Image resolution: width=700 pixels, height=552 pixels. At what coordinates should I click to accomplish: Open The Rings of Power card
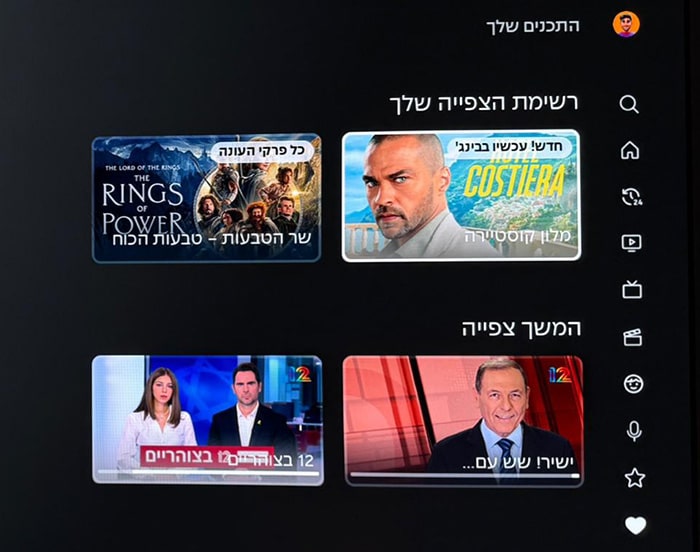[x=207, y=198]
